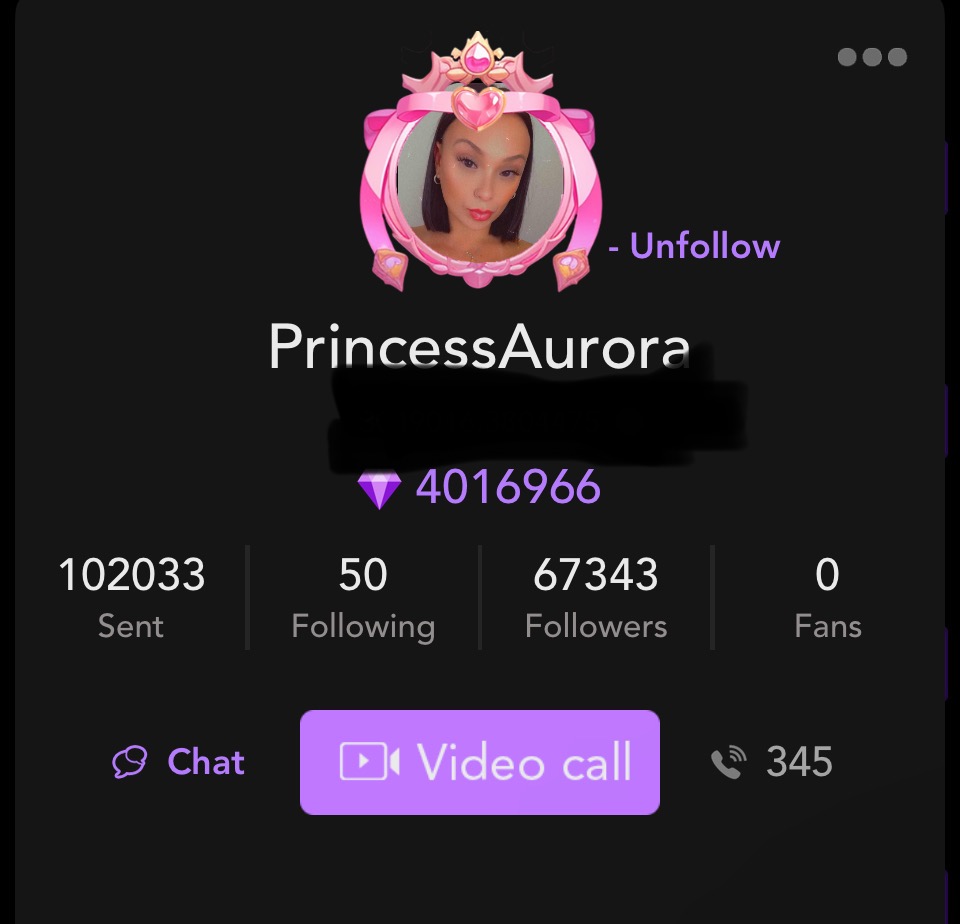Start a video call
This screenshot has height=924, width=960.
click(480, 762)
